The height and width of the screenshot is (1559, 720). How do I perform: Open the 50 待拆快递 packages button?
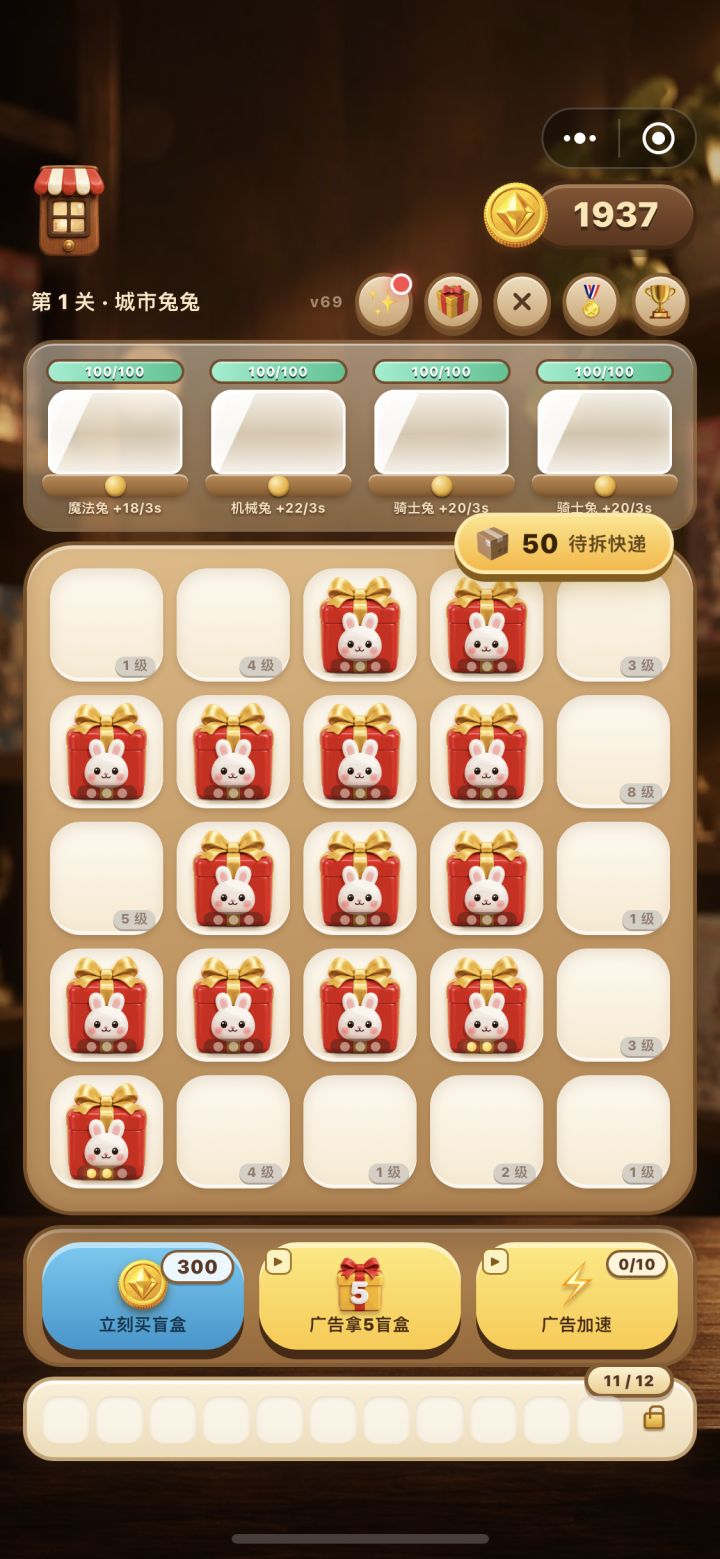pyautogui.click(x=564, y=544)
